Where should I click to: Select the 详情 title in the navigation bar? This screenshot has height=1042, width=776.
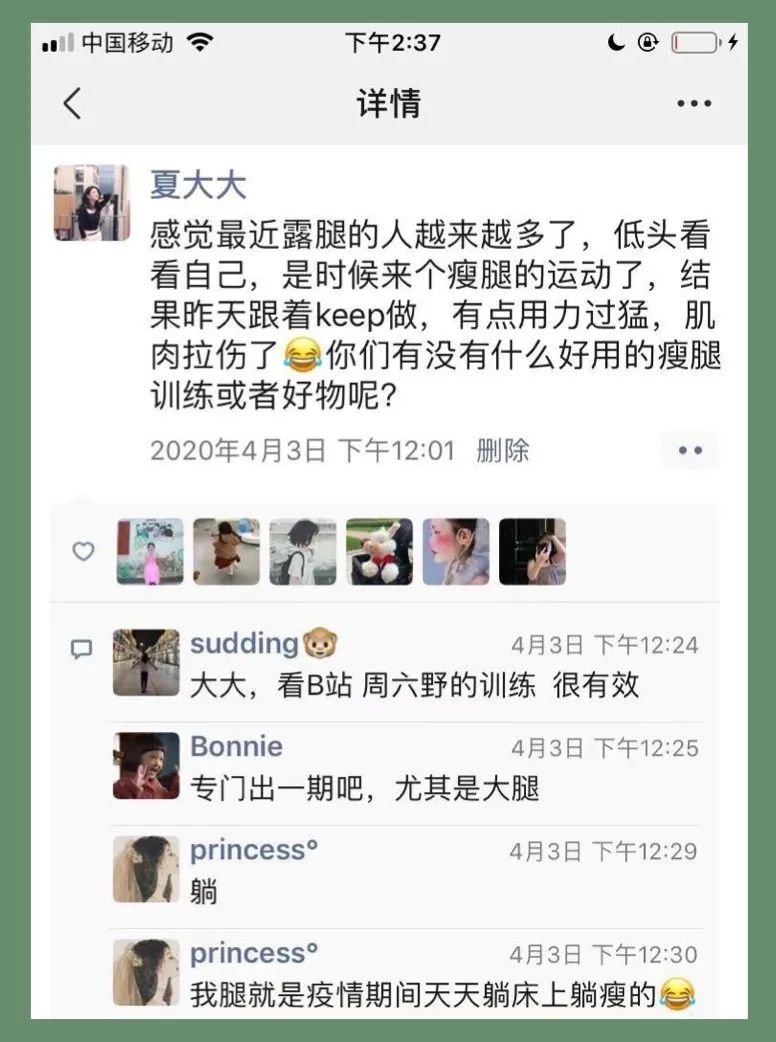coord(388,102)
